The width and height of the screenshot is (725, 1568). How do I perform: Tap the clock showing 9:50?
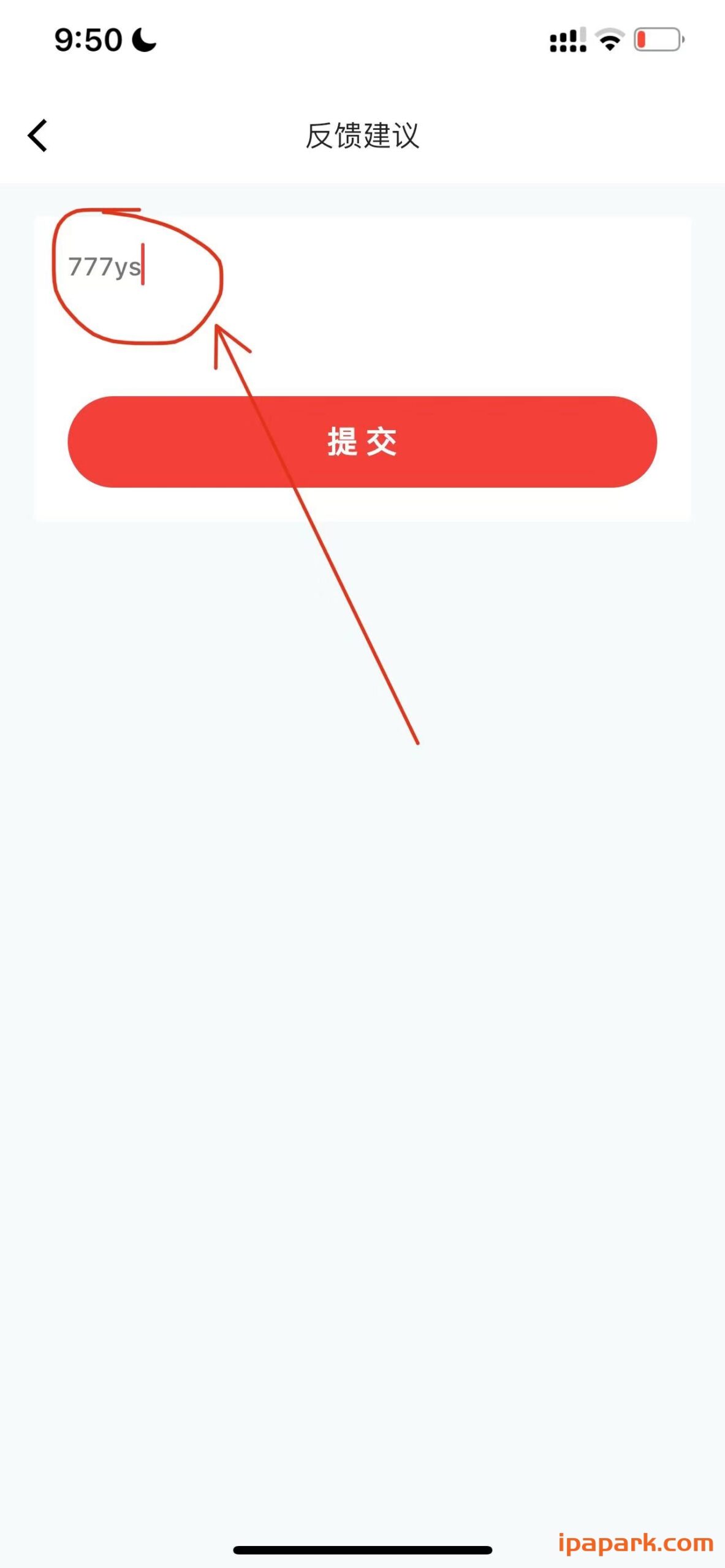[x=88, y=39]
